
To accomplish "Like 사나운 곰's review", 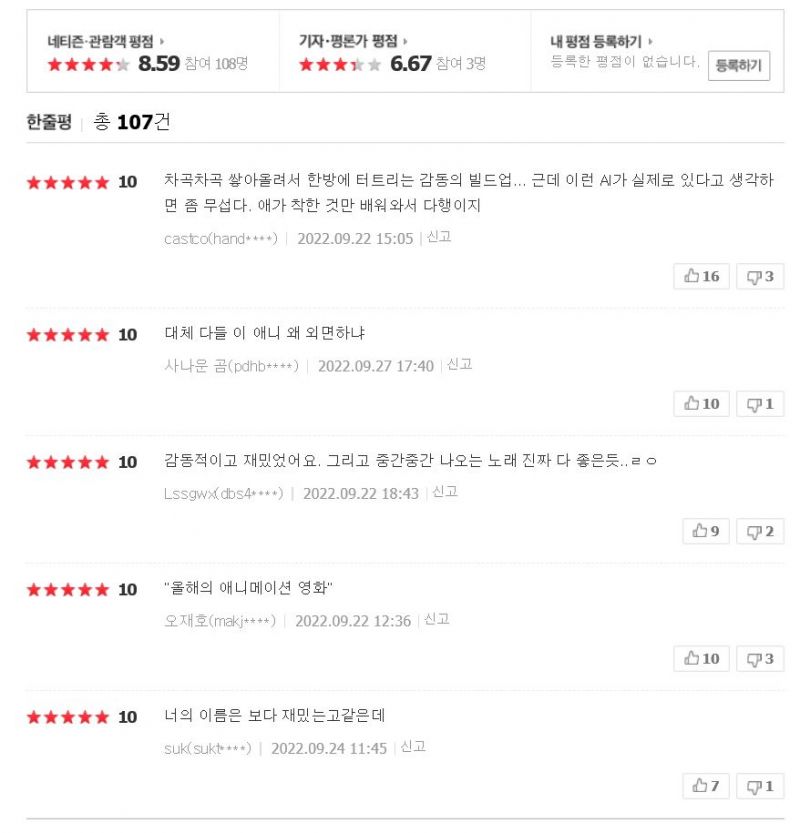I will point(701,404).
